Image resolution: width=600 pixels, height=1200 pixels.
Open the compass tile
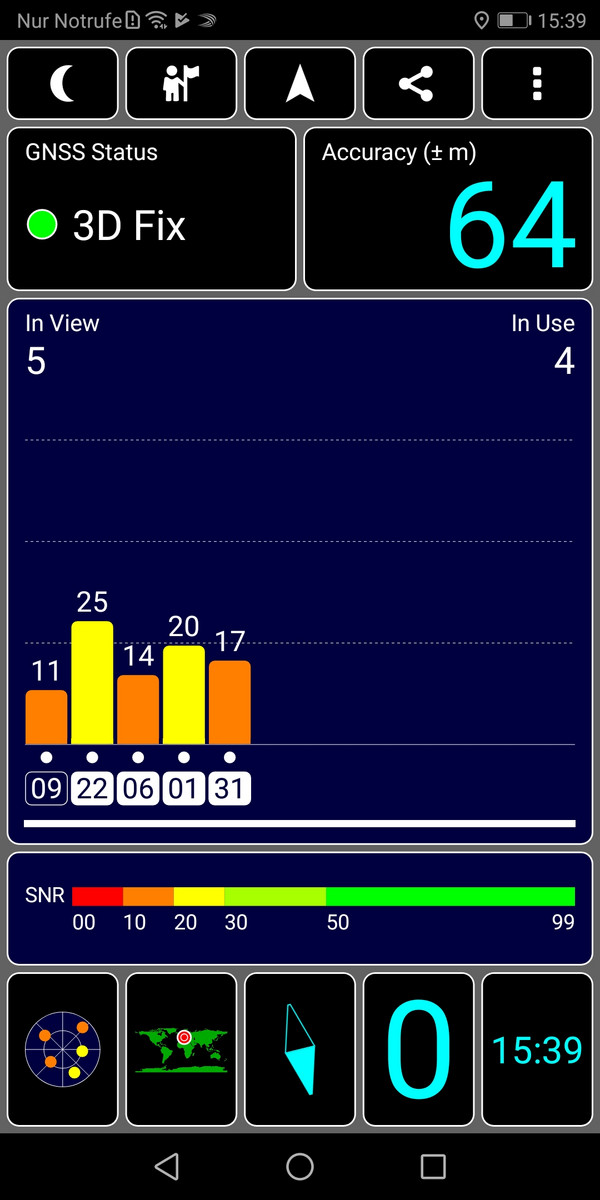(x=300, y=1050)
